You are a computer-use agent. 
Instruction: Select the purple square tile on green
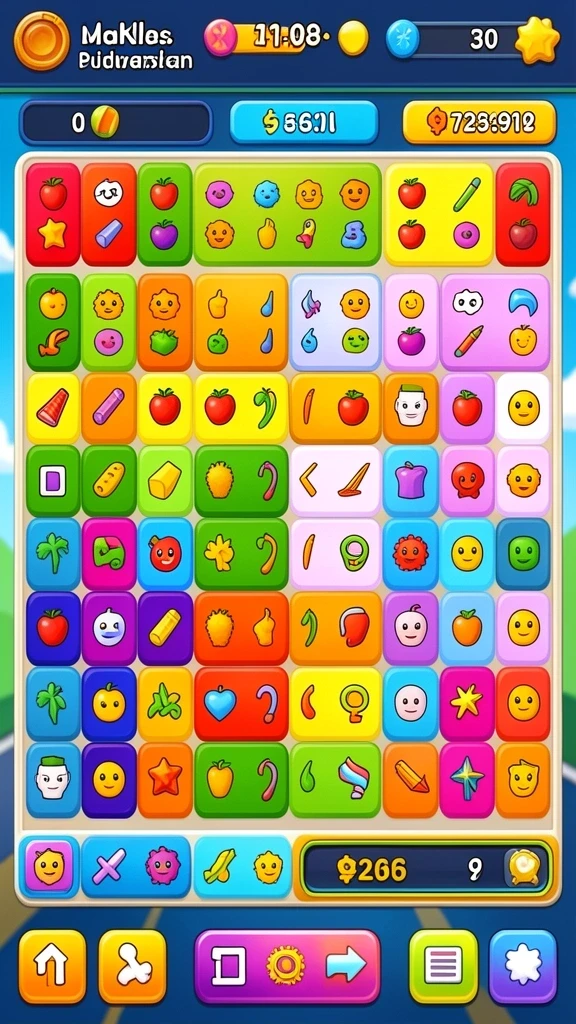click(x=53, y=481)
